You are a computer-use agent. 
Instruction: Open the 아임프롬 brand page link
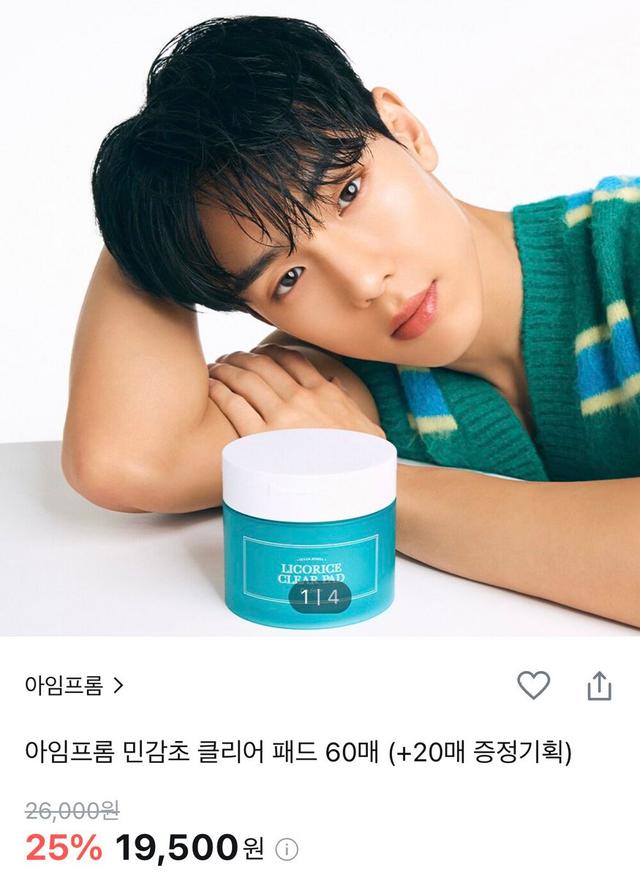click(x=74, y=686)
